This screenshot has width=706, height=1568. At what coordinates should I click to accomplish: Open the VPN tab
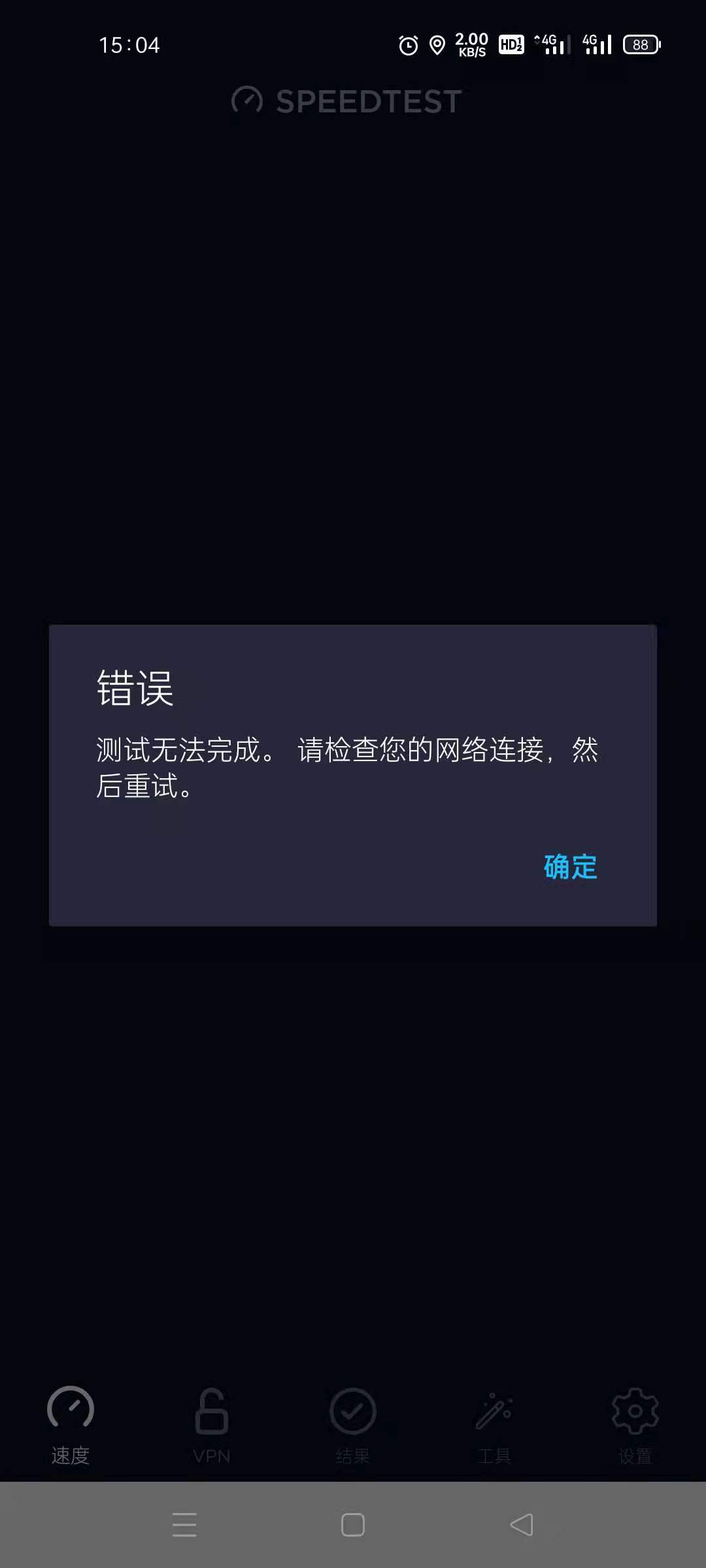pyautogui.click(x=212, y=1424)
